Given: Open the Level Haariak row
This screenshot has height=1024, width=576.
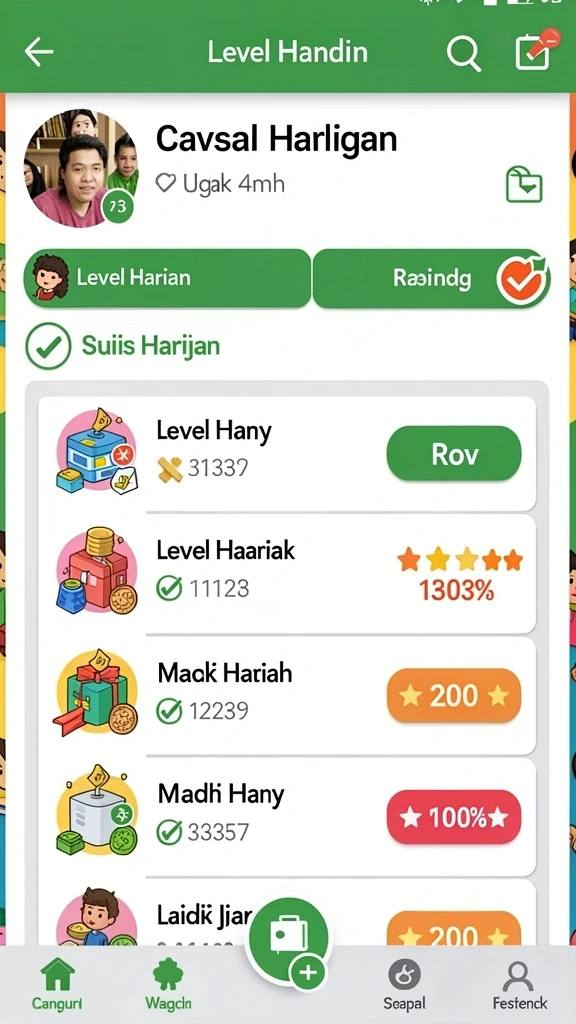Looking at the screenshot, I should coord(287,573).
